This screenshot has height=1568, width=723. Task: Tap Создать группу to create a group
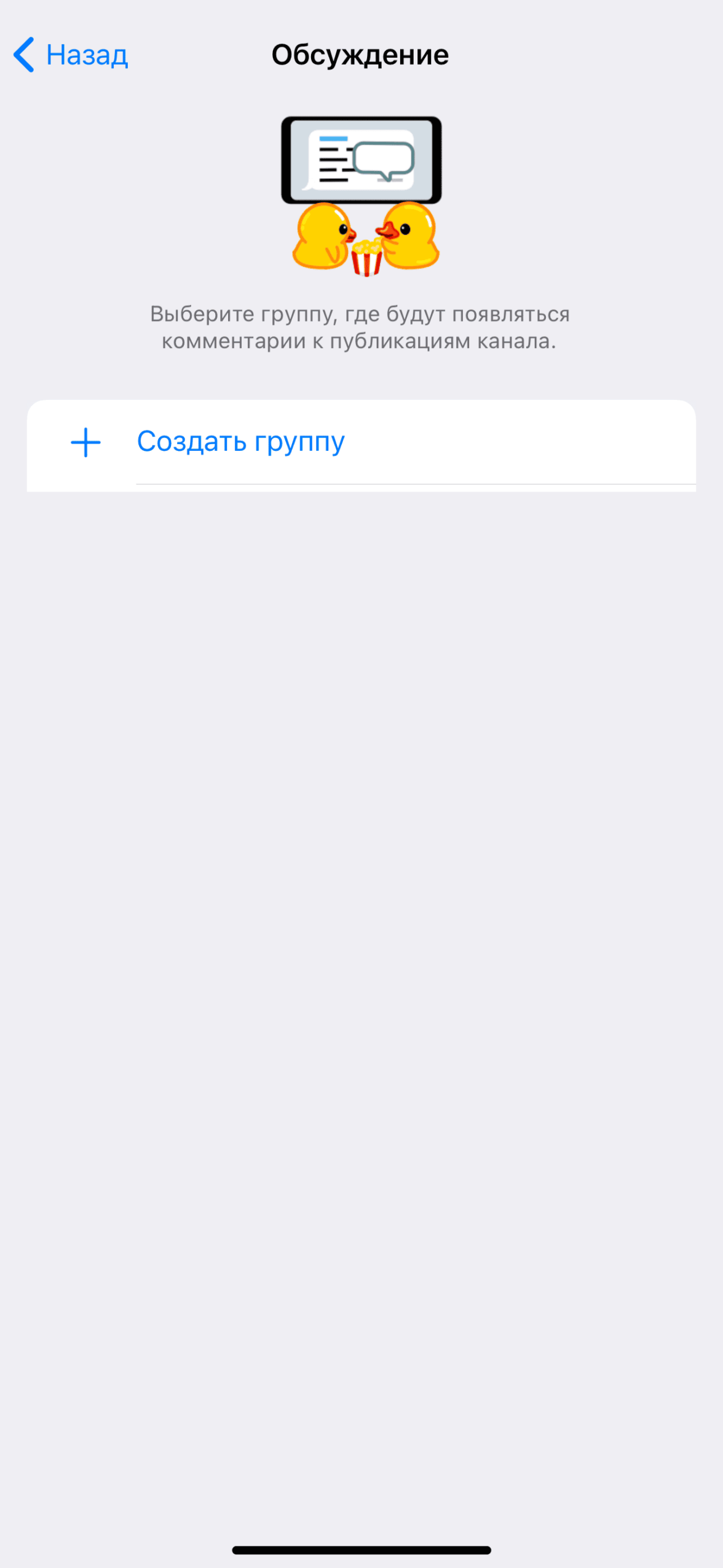point(240,442)
